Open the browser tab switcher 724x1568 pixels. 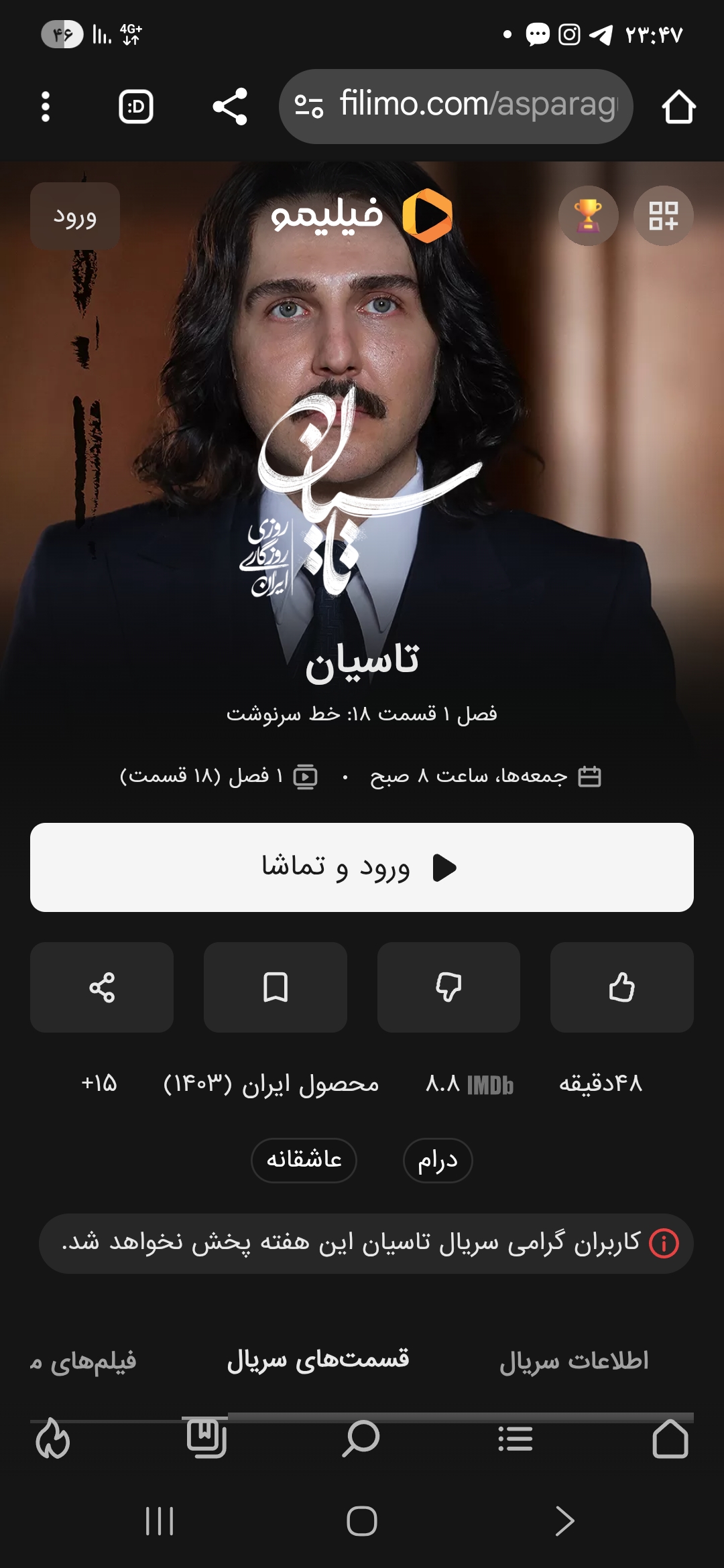click(136, 107)
